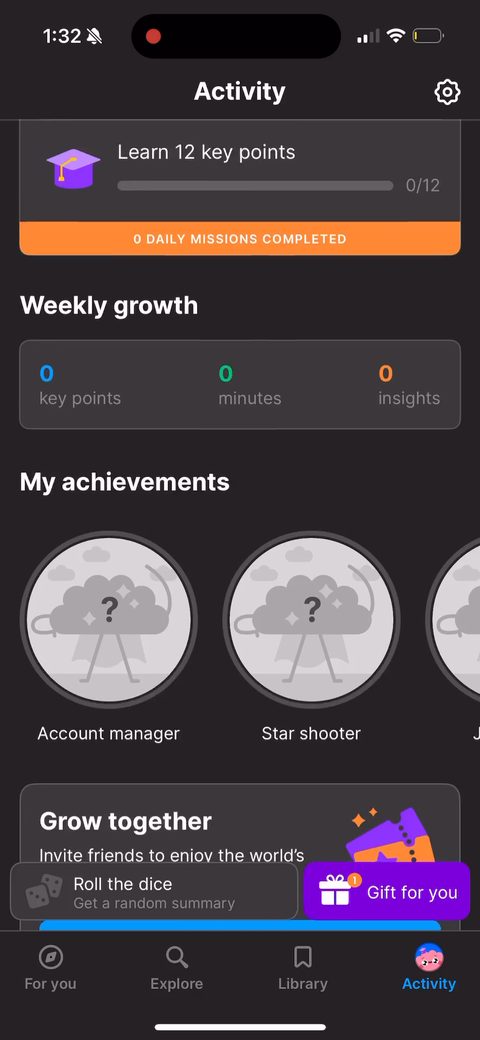Switch to the Library tab

tap(303, 968)
